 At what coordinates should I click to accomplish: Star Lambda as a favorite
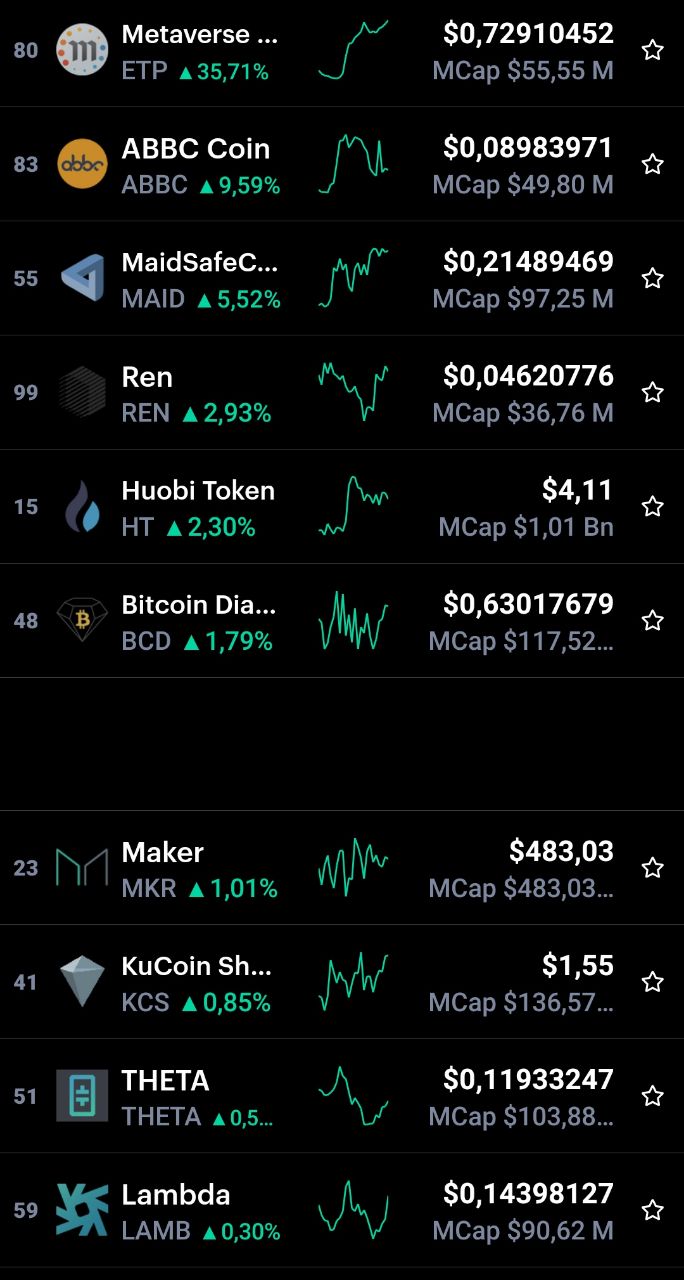point(653,1210)
